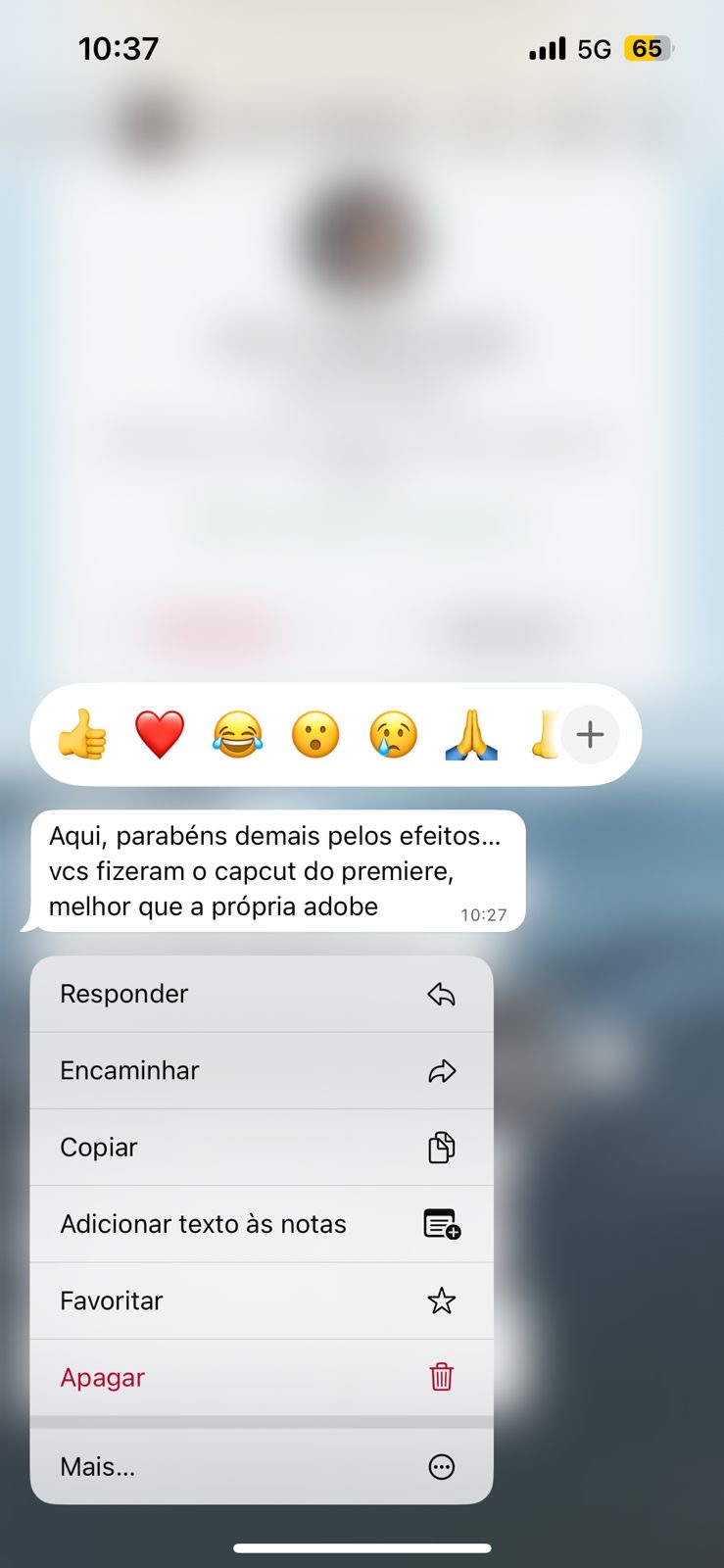Choose Encaminhar to forward the message
Viewport: 724px width, 1568px height.
coord(262,1070)
